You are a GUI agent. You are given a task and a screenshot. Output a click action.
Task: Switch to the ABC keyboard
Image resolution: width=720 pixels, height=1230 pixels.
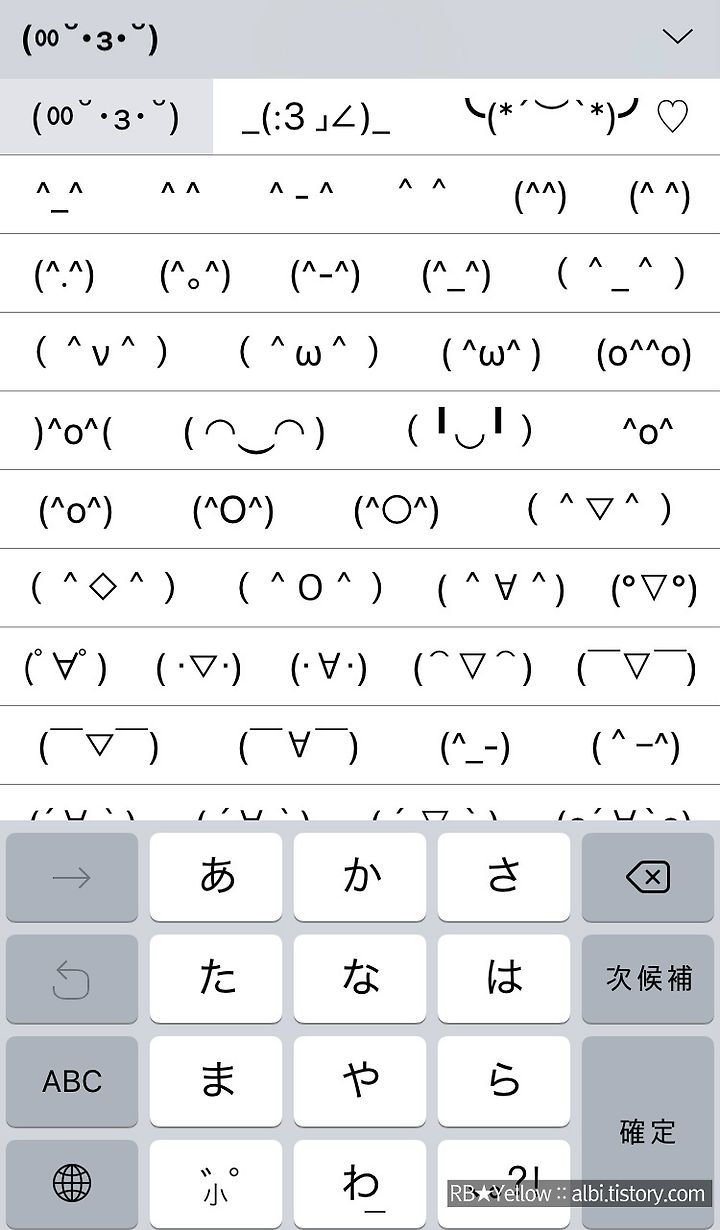coord(72,1080)
